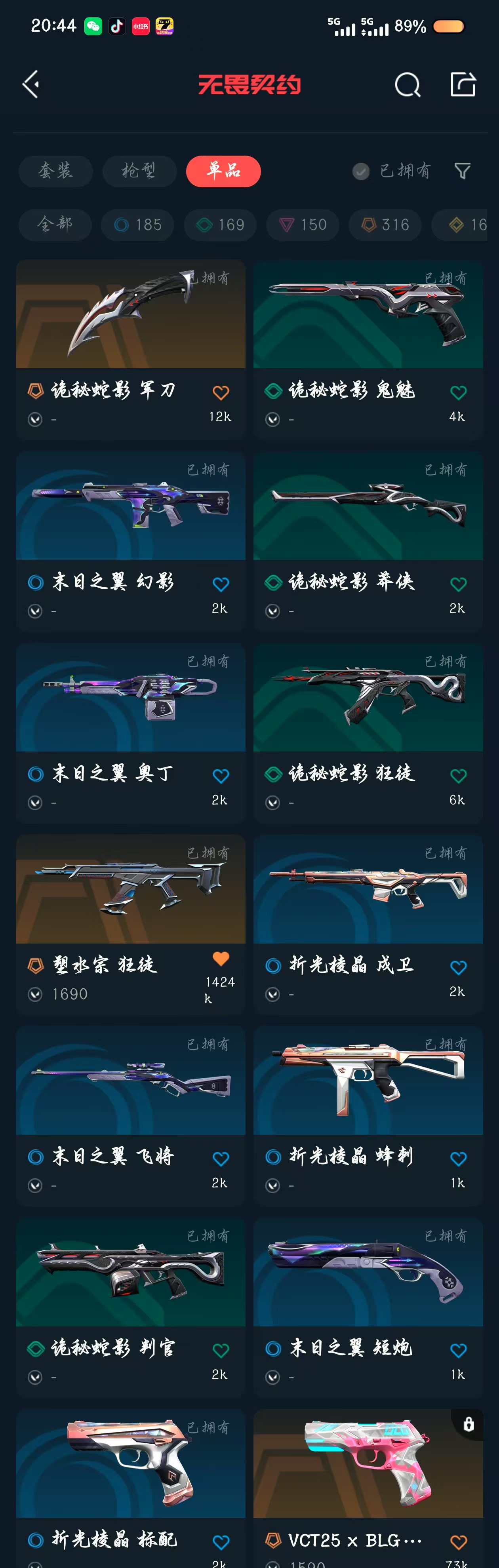The image size is (499, 1568).
Task: Tap the share icon in the header
Action: [x=463, y=85]
